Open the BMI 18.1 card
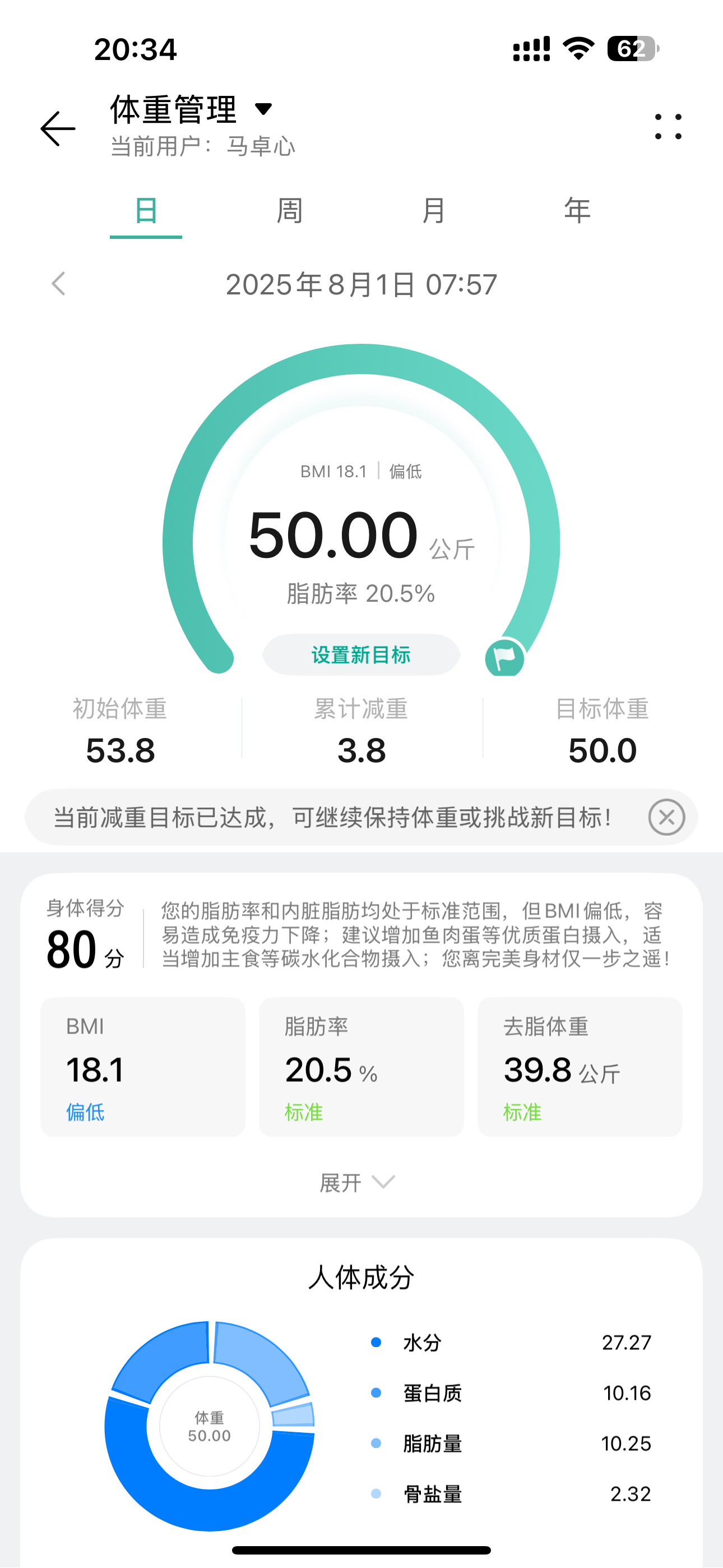Screen dimensions: 723x1568 (x=142, y=1067)
